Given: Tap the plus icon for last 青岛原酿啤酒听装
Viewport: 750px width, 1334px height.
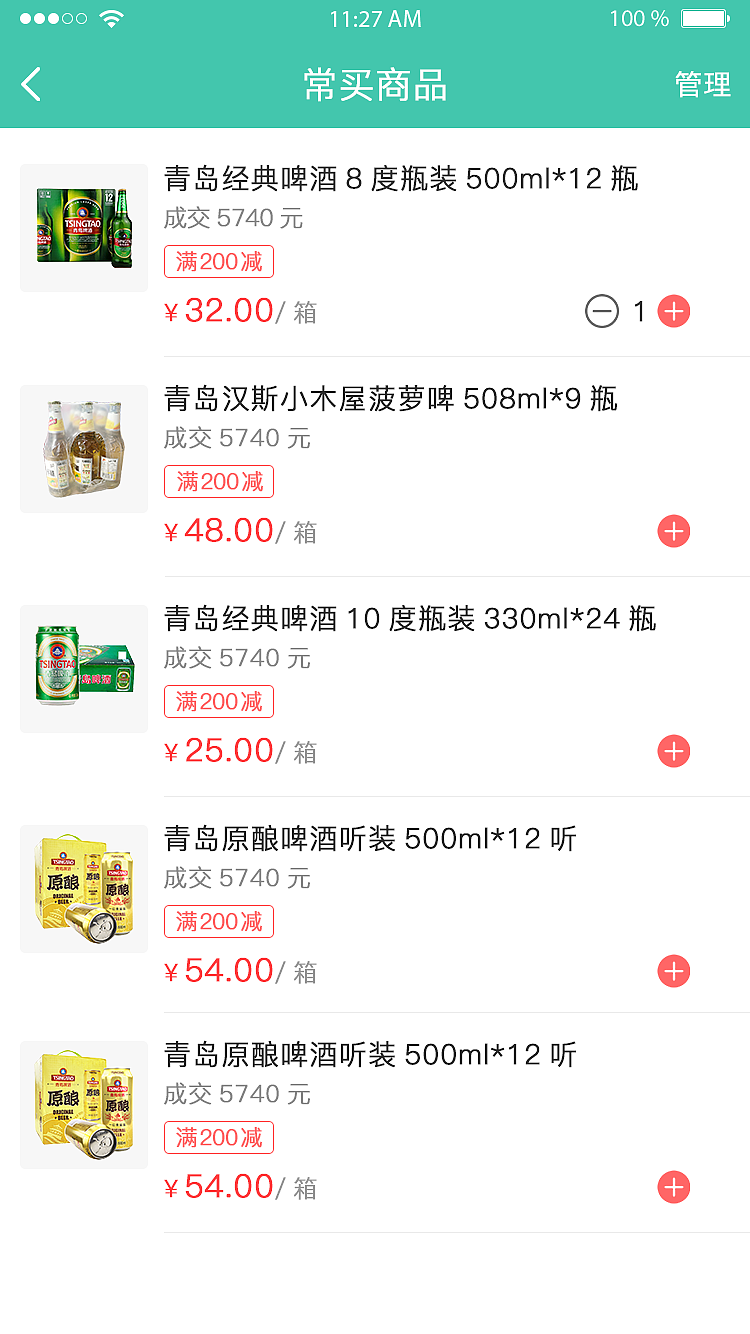Looking at the screenshot, I should (673, 1187).
